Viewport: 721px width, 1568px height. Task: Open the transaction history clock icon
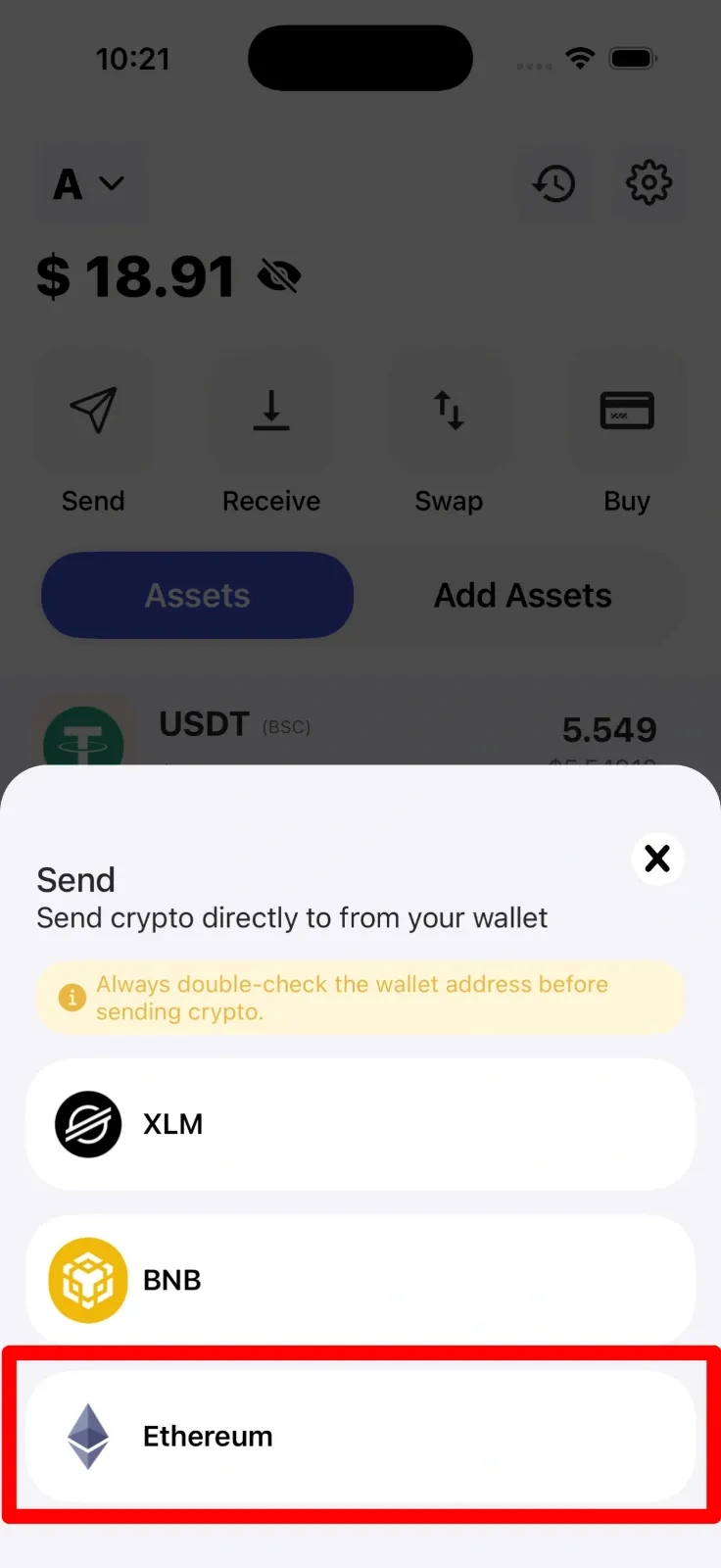[x=554, y=183]
